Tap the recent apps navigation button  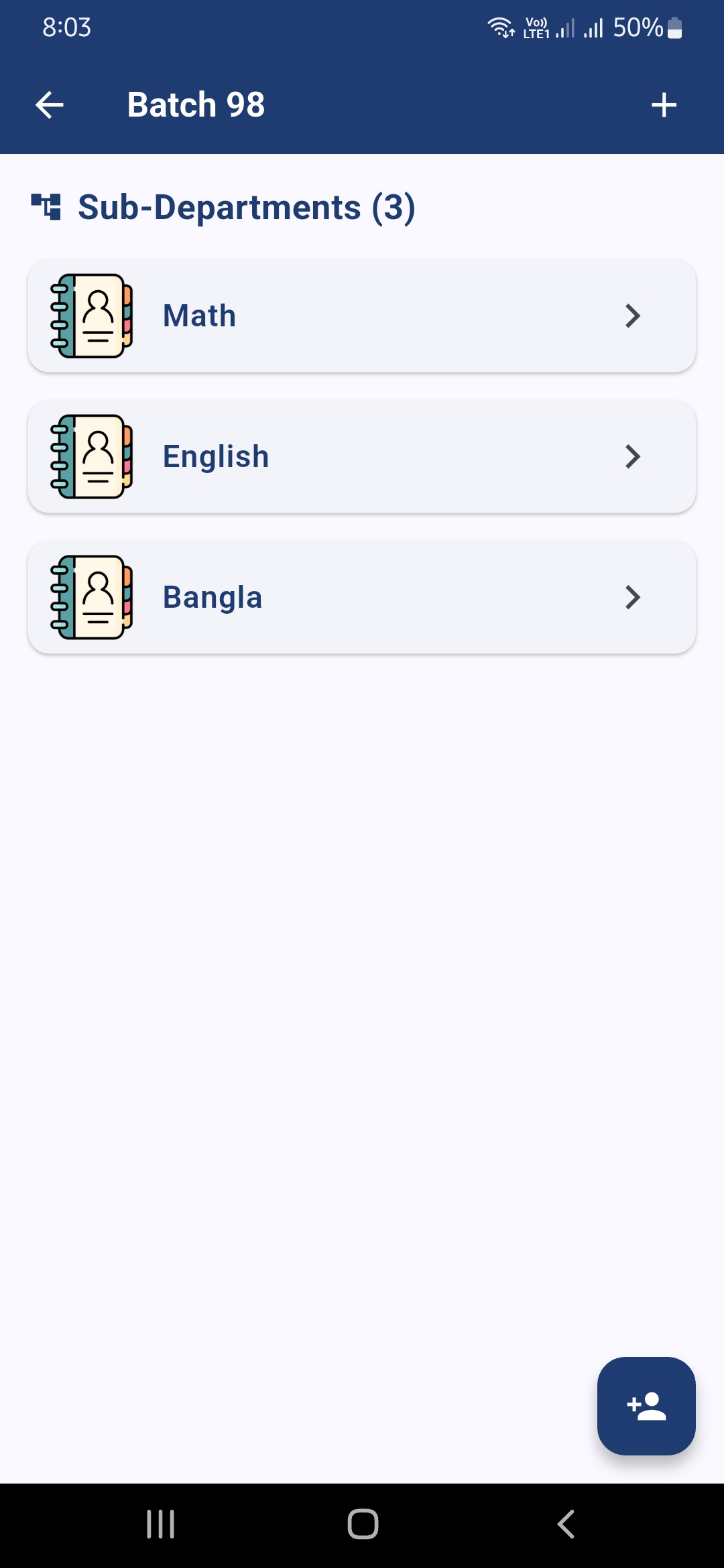[160, 1524]
